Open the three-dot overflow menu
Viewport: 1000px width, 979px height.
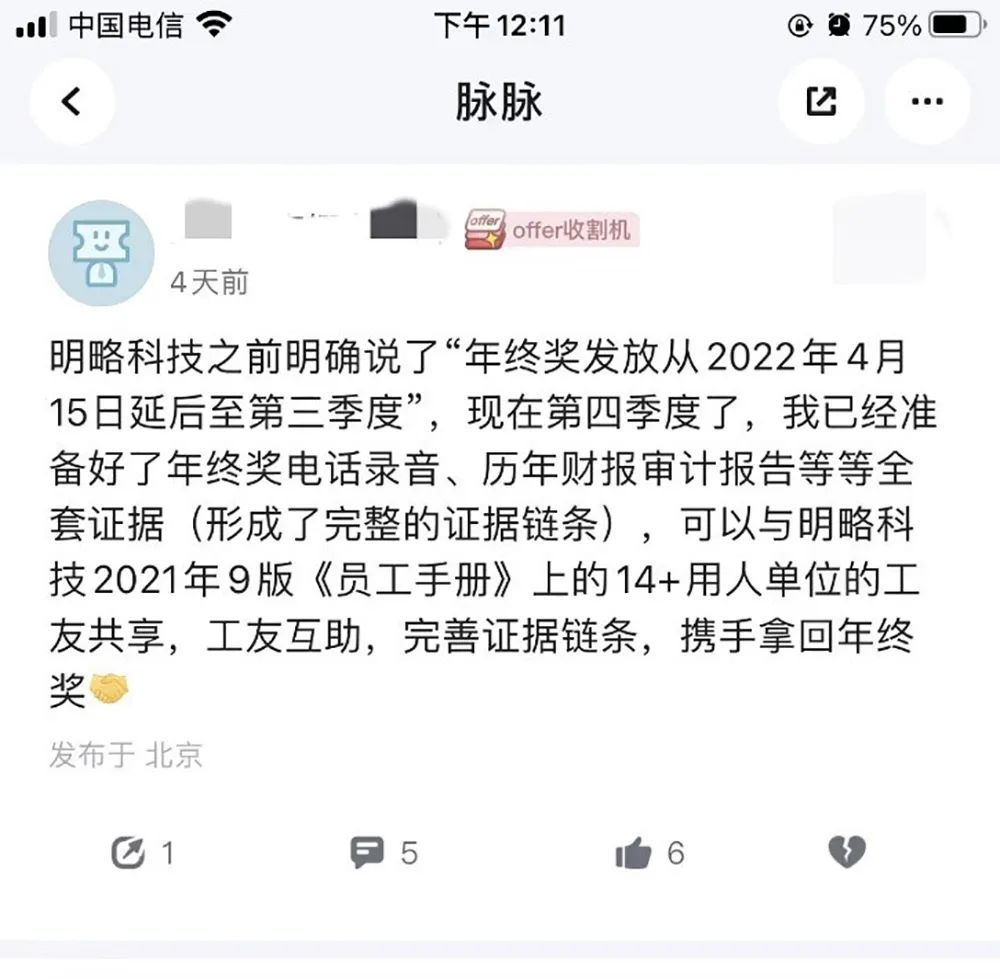[927, 101]
